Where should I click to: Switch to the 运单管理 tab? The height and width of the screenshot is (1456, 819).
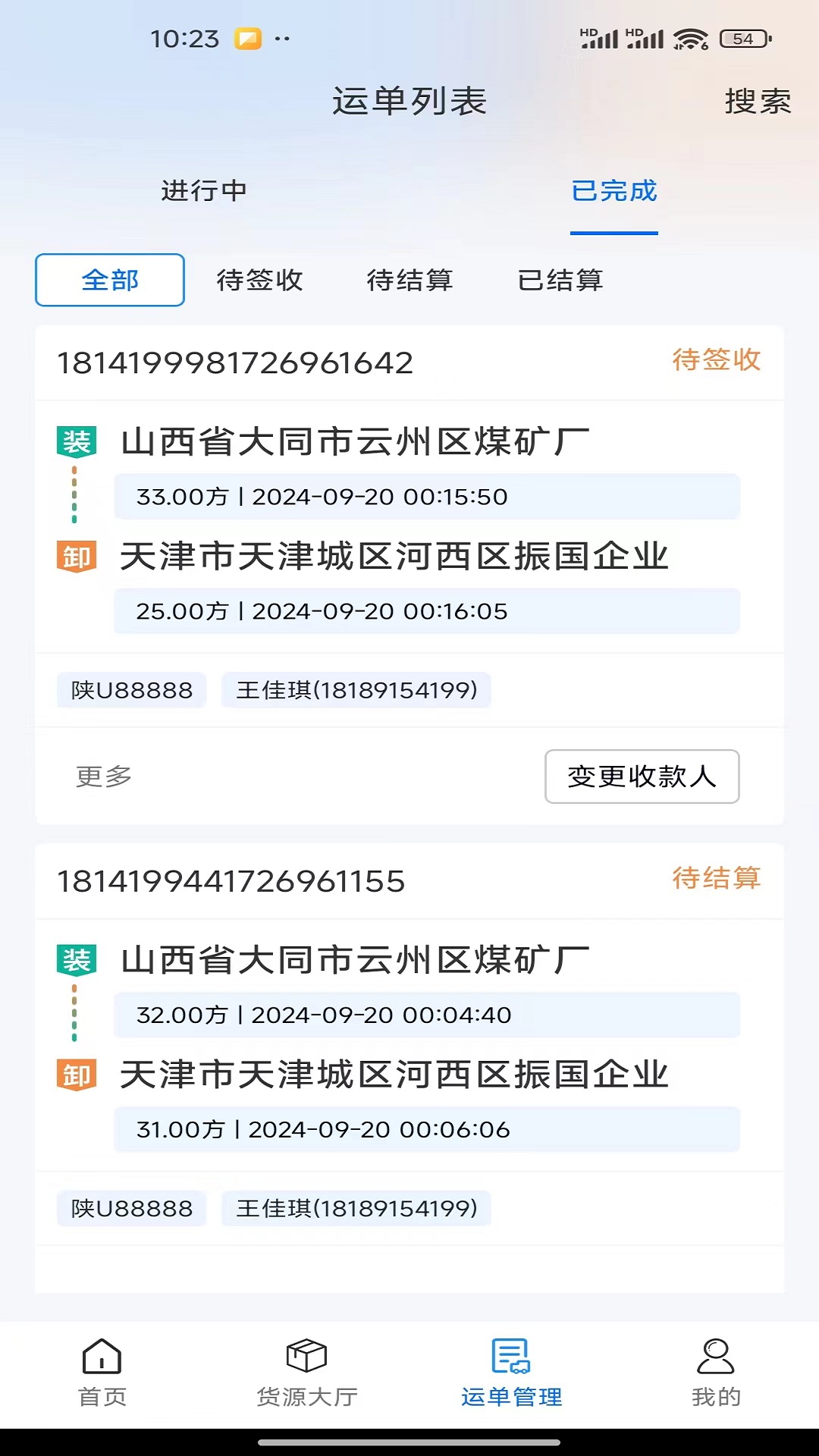[512, 1373]
